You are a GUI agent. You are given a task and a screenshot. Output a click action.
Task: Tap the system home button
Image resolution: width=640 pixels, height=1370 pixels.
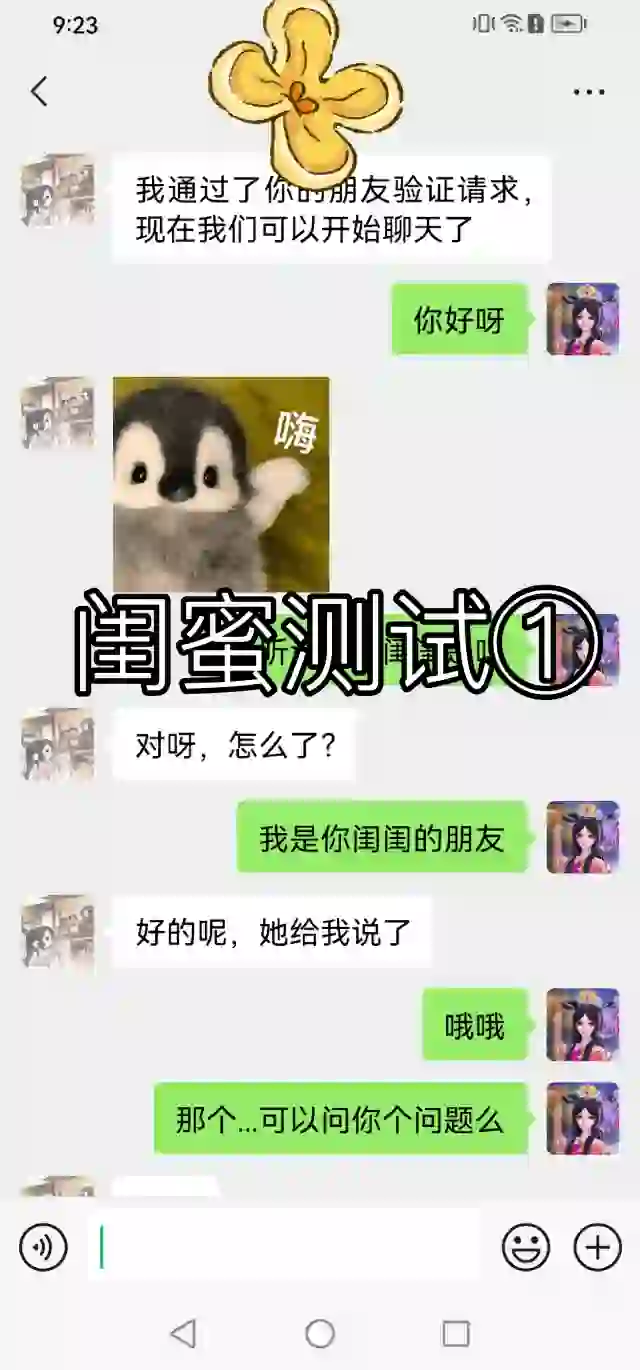(320, 1333)
